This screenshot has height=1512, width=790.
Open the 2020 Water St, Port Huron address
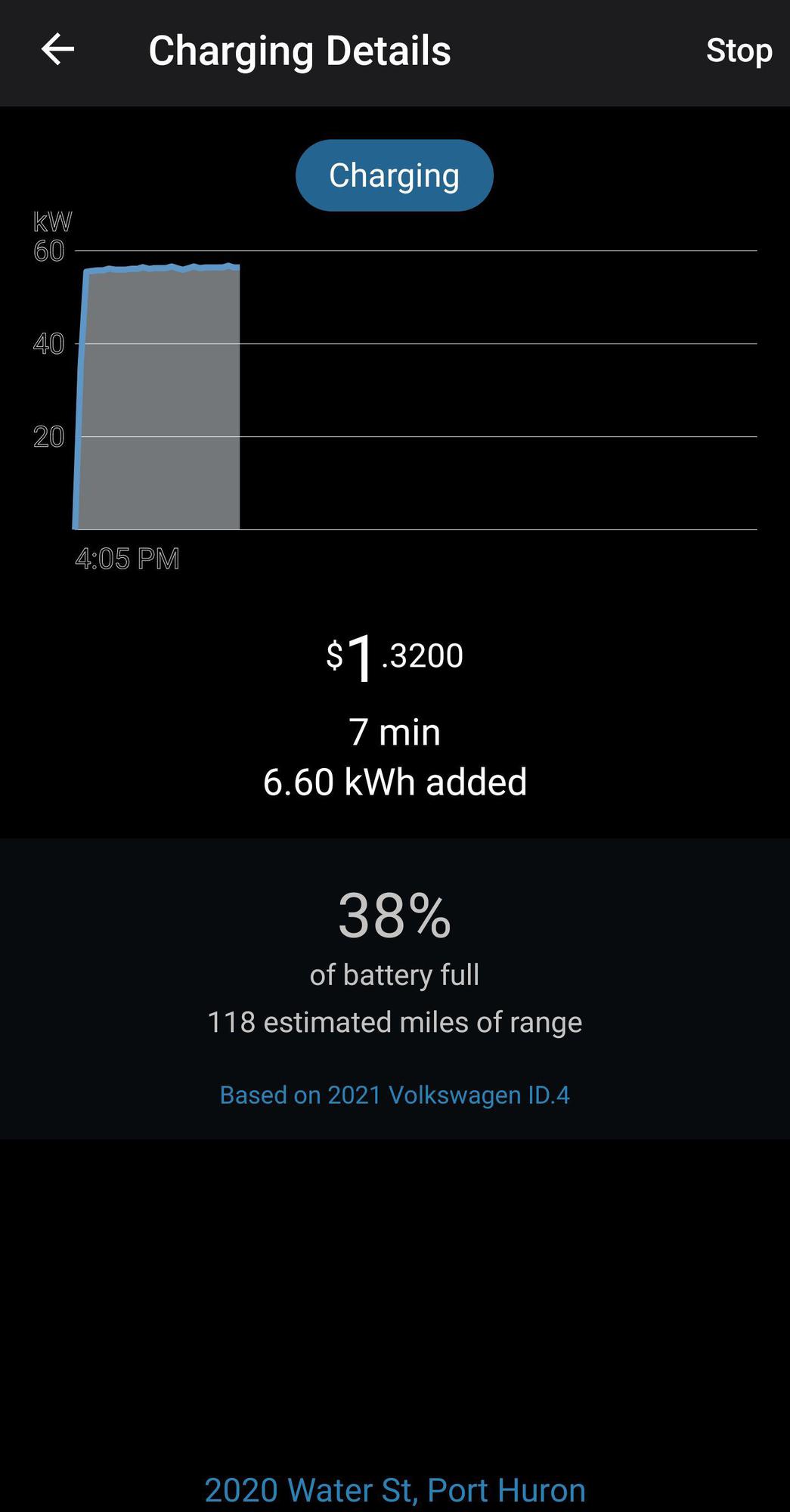pos(395,1489)
